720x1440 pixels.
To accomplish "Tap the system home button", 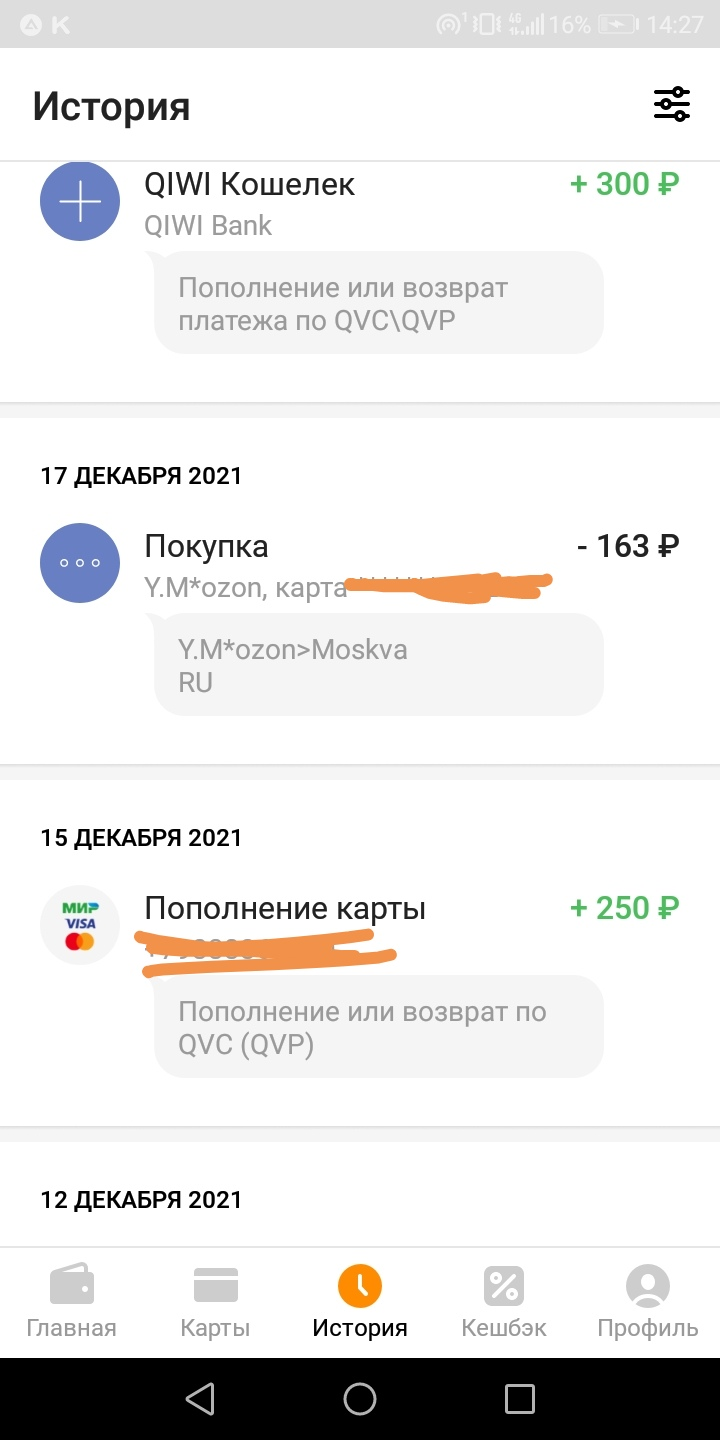I will pos(360,1398).
